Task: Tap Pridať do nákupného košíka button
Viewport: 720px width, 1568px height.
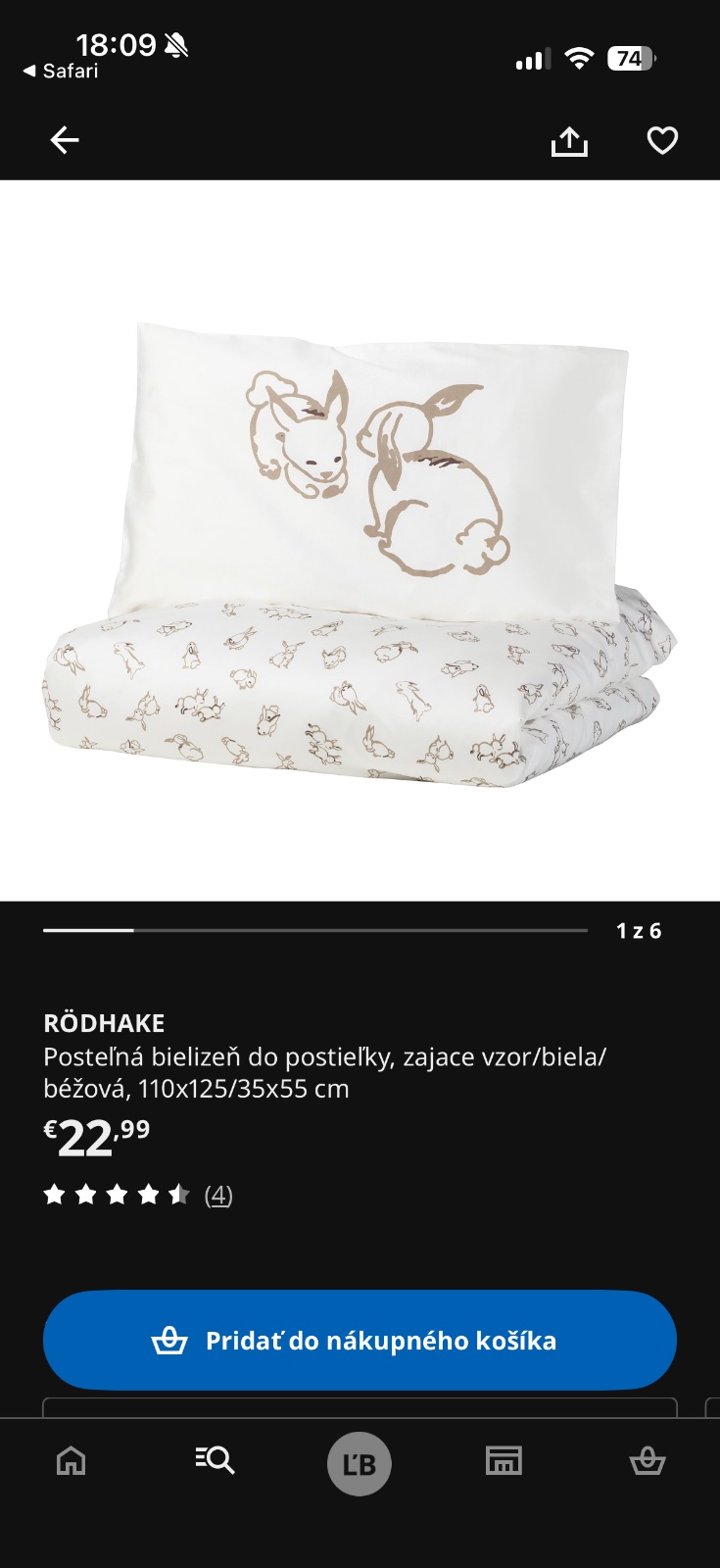Action: pos(360,1340)
